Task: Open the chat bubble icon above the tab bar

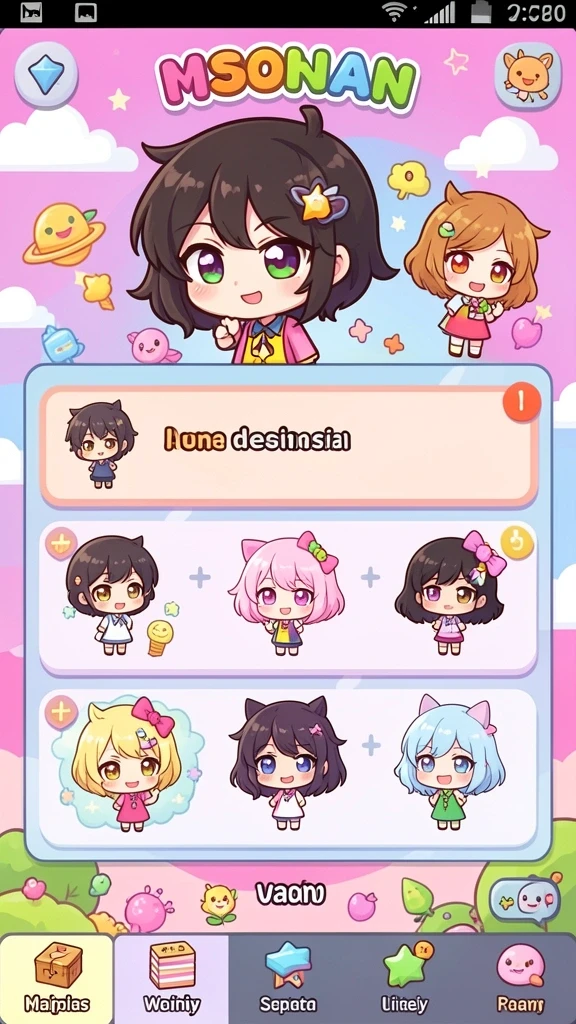Action: click(x=525, y=900)
